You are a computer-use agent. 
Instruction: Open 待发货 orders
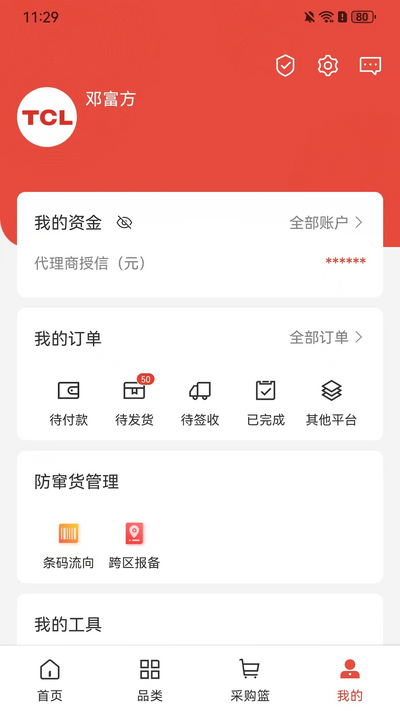click(x=134, y=403)
